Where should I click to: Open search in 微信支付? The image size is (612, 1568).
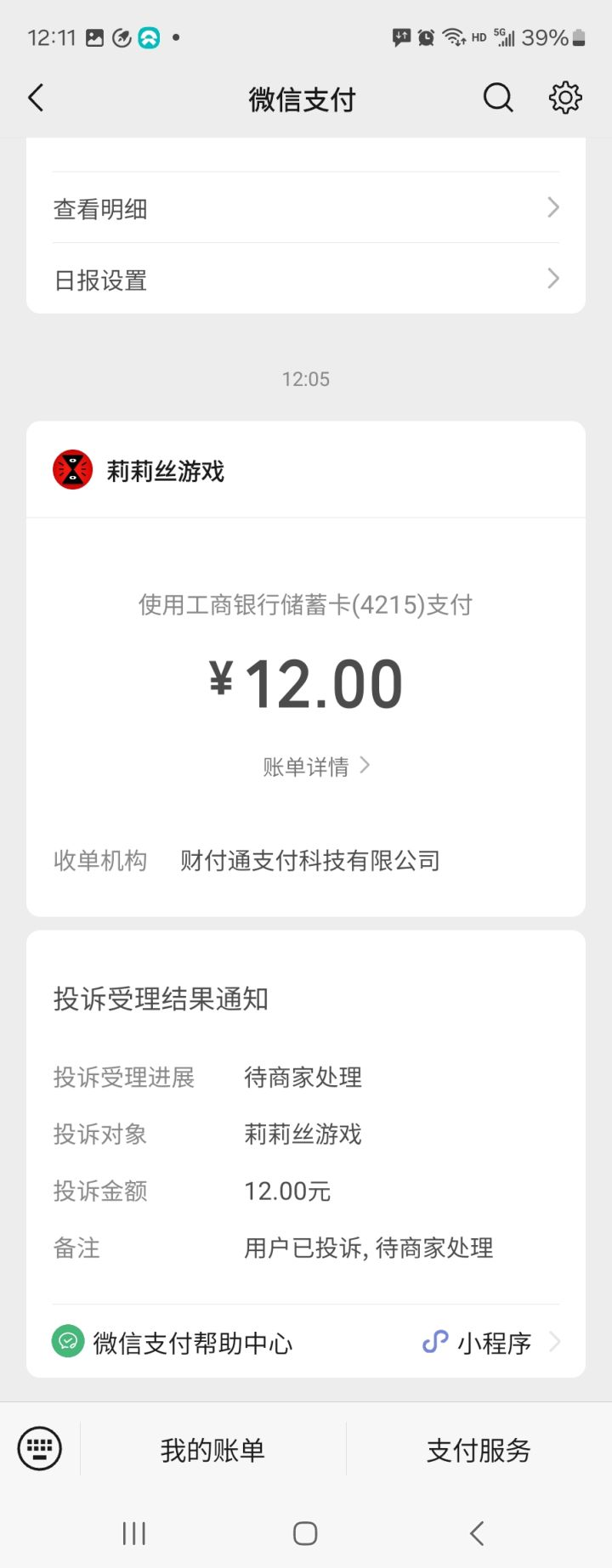(498, 99)
